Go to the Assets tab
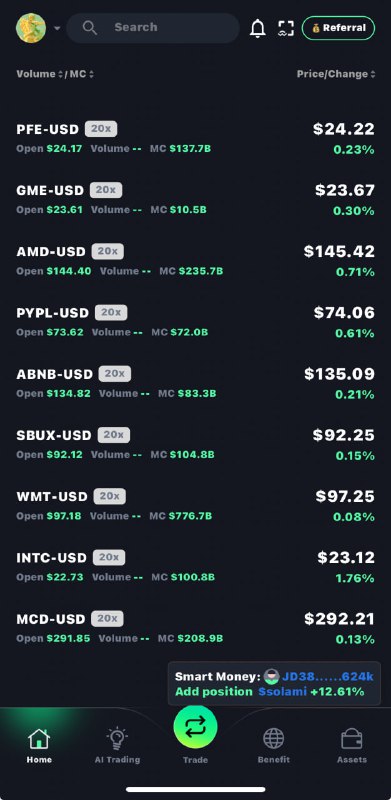391x800 pixels. (352, 745)
